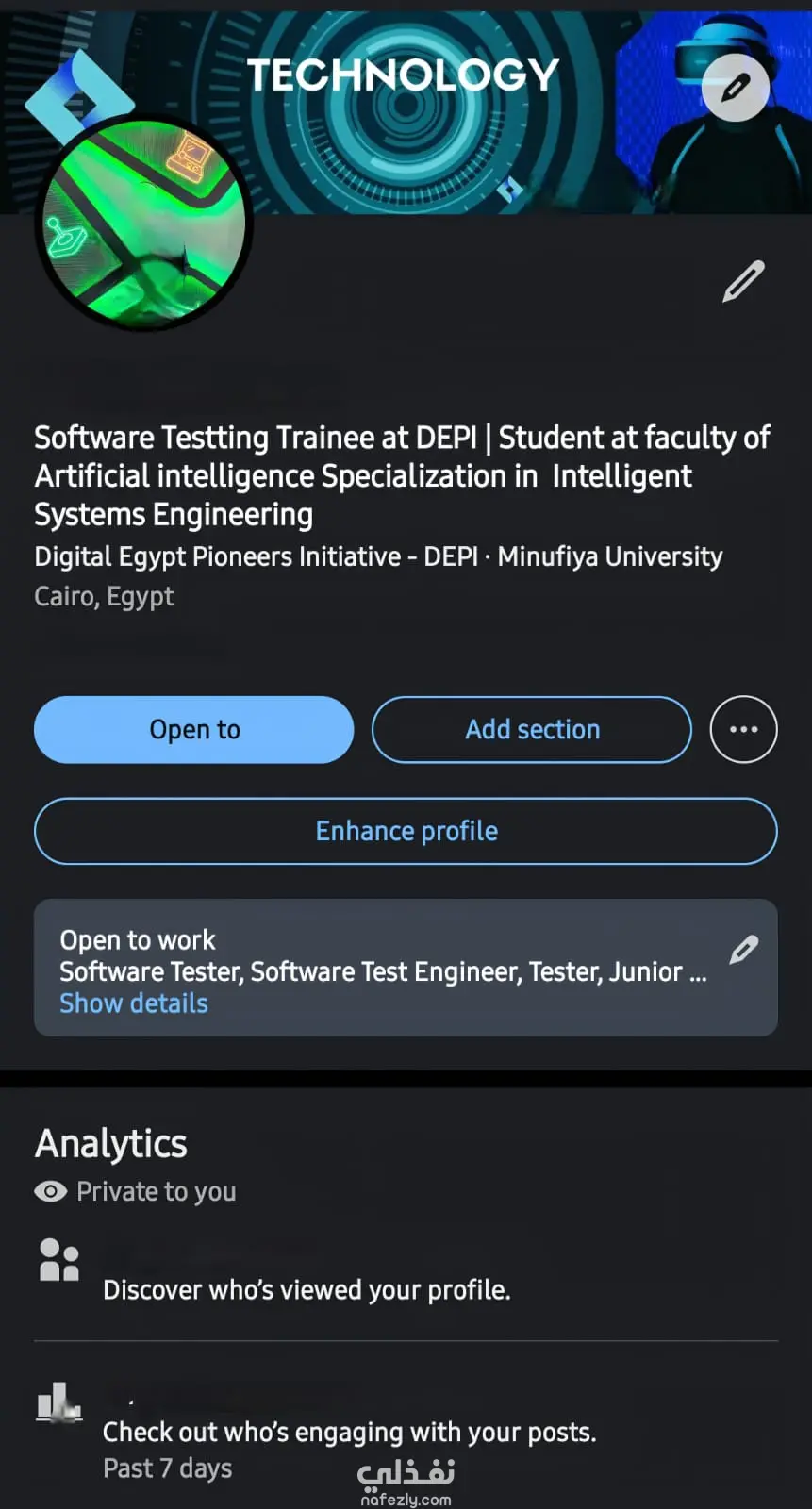Image resolution: width=812 pixels, height=1509 pixels.
Task: Open the three-dot more options menu
Action: pos(743,729)
